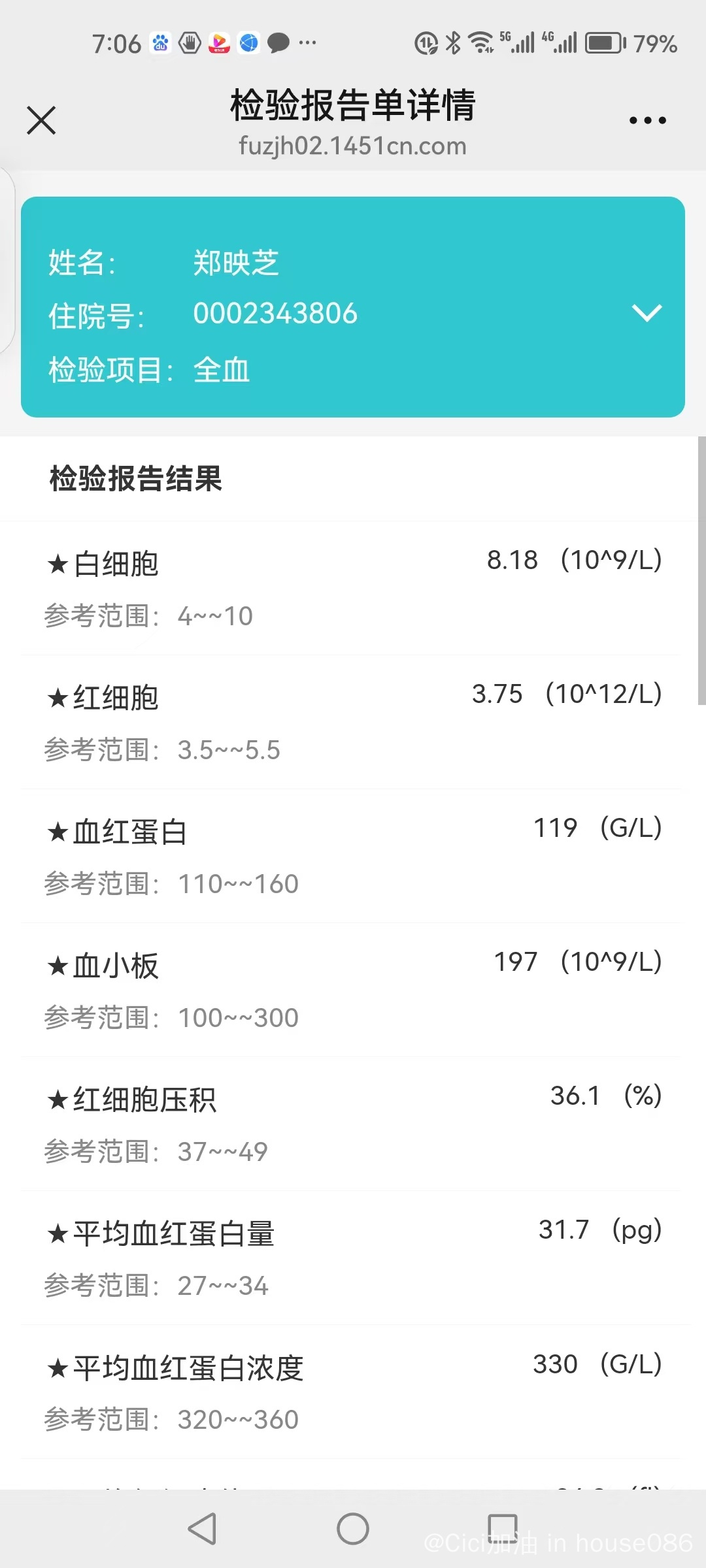The image size is (706, 1568).
Task: Go to the home screen
Action: click(353, 1529)
